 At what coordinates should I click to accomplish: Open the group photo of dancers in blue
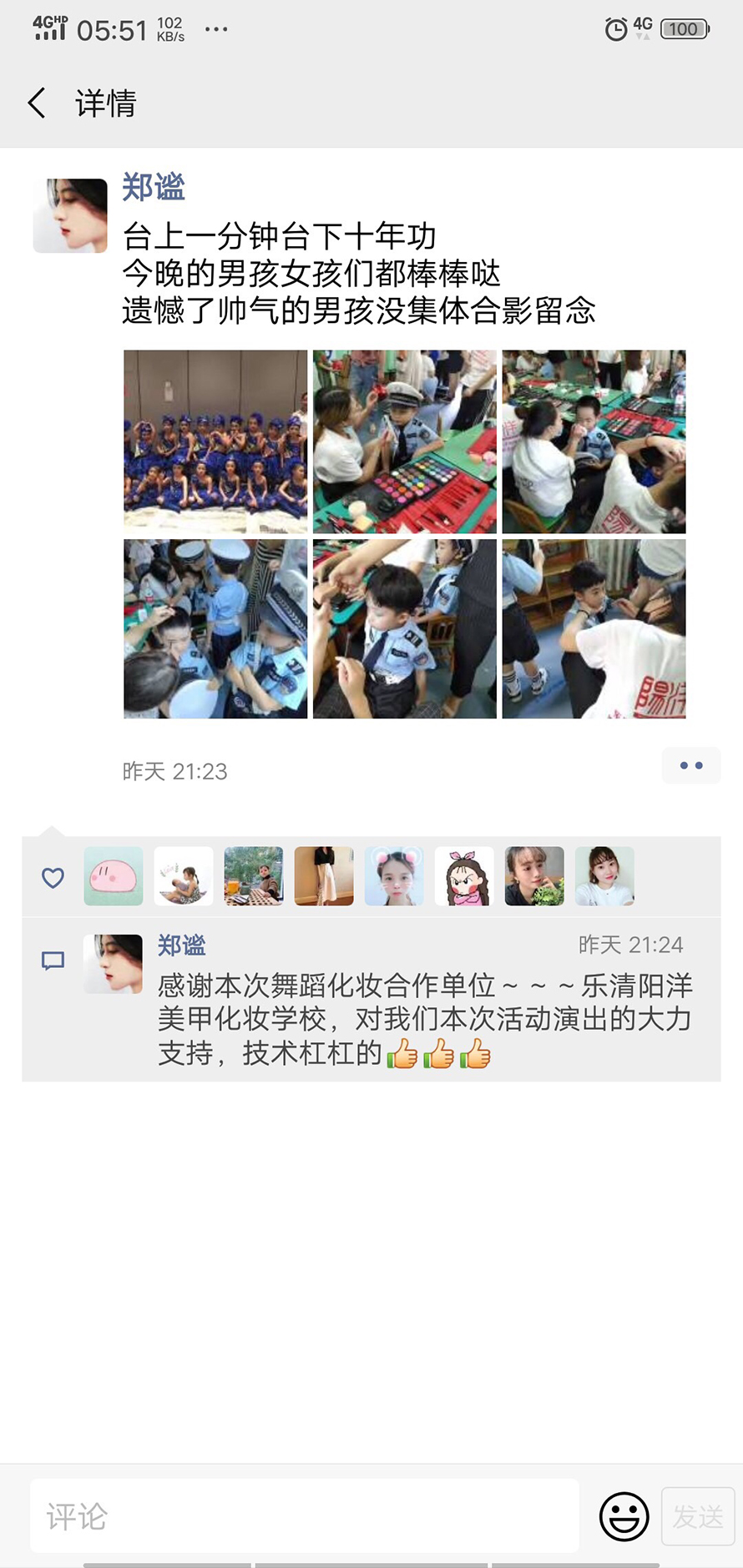215,441
